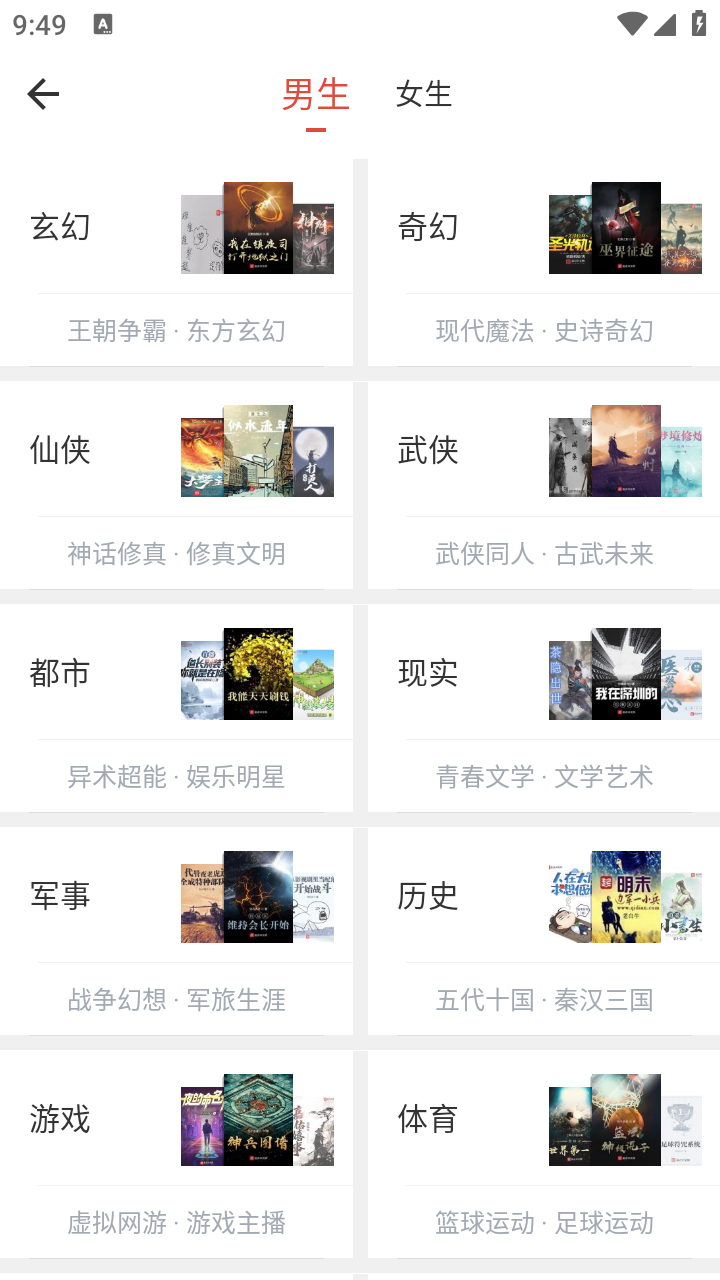Tap the book covers on the 玄幻 card
The height and width of the screenshot is (1280, 720).
coord(255,228)
